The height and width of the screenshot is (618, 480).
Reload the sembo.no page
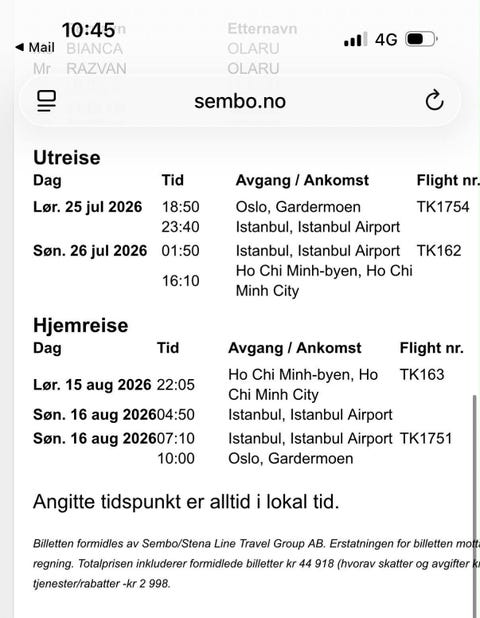pyautogui.click(x=434, y=101)
